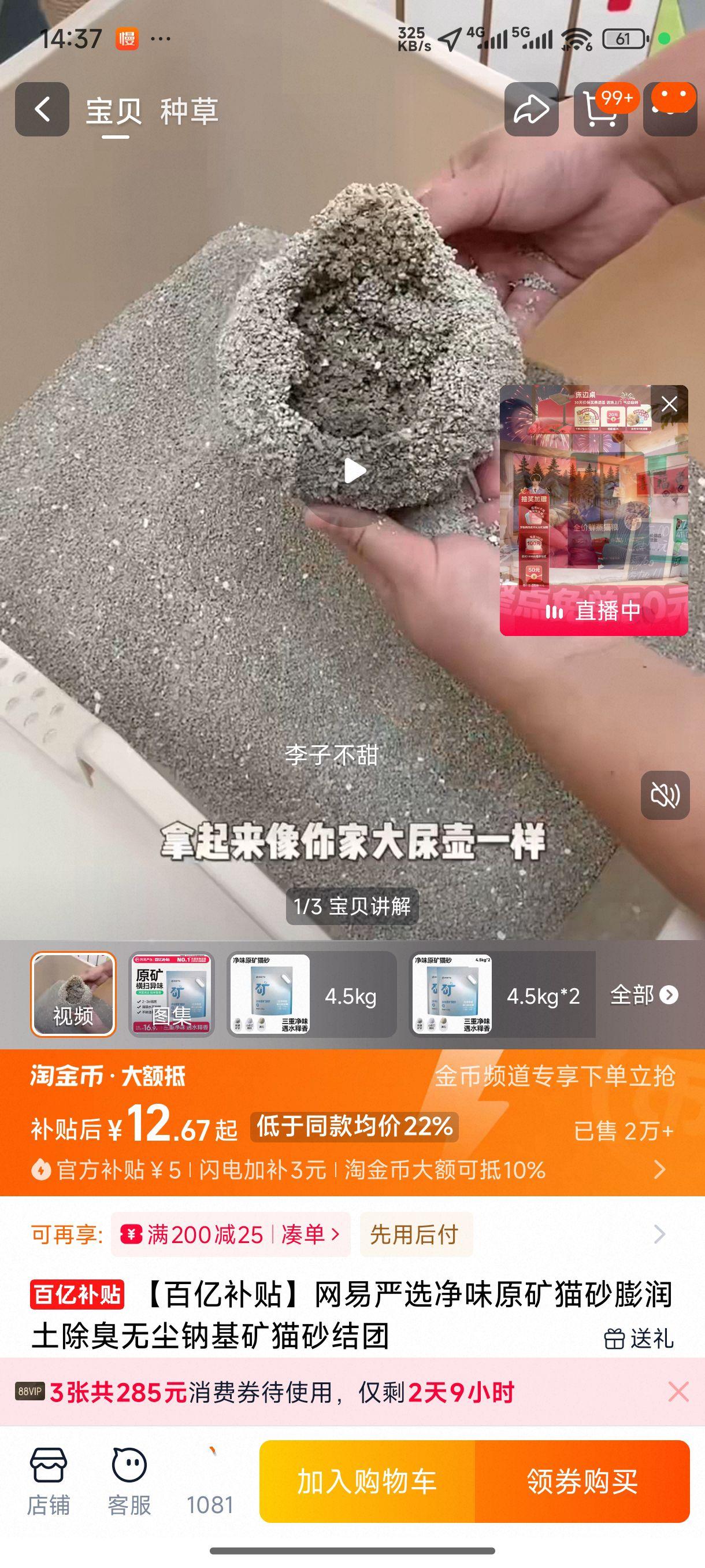Select the 宝贝 tab
This screenshot has width=705, height=1568.
(113, 111)
